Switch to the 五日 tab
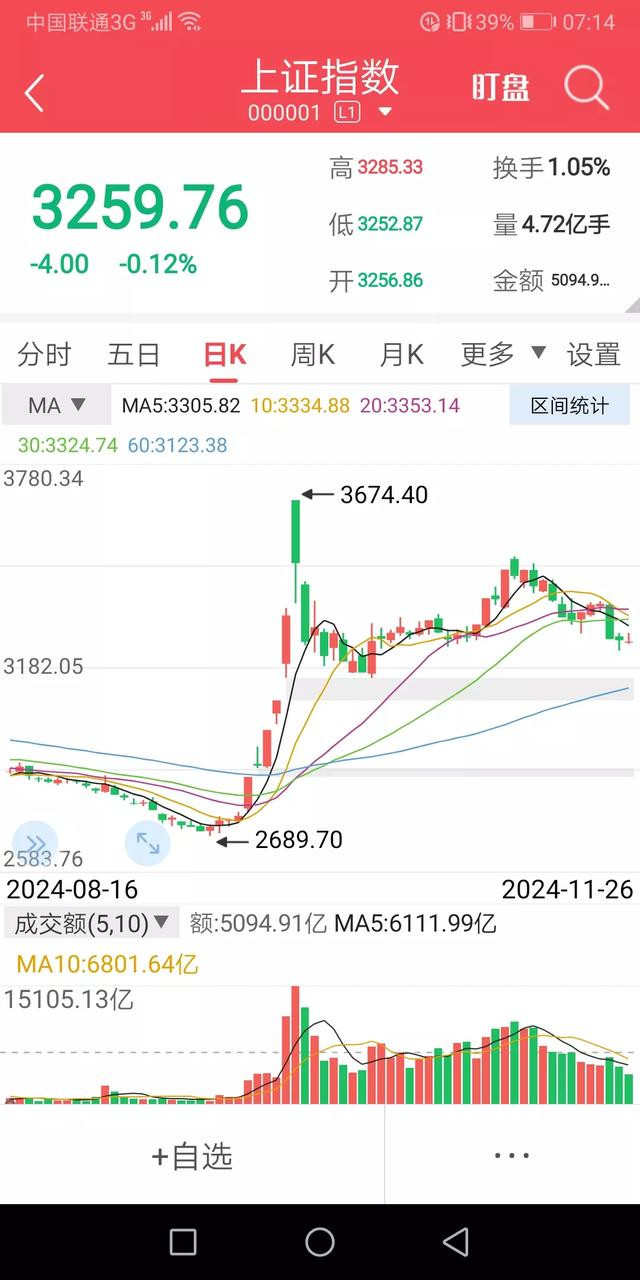Screen dimensions: 640x1280 pyautogui.click(x=134, y=354)
